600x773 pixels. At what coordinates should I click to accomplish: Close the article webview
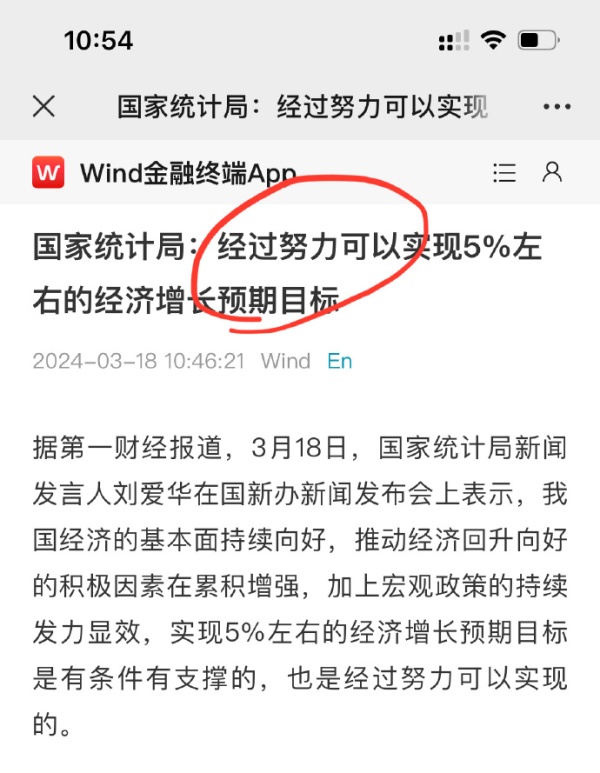pyautogui.click(x=44, y=107)
